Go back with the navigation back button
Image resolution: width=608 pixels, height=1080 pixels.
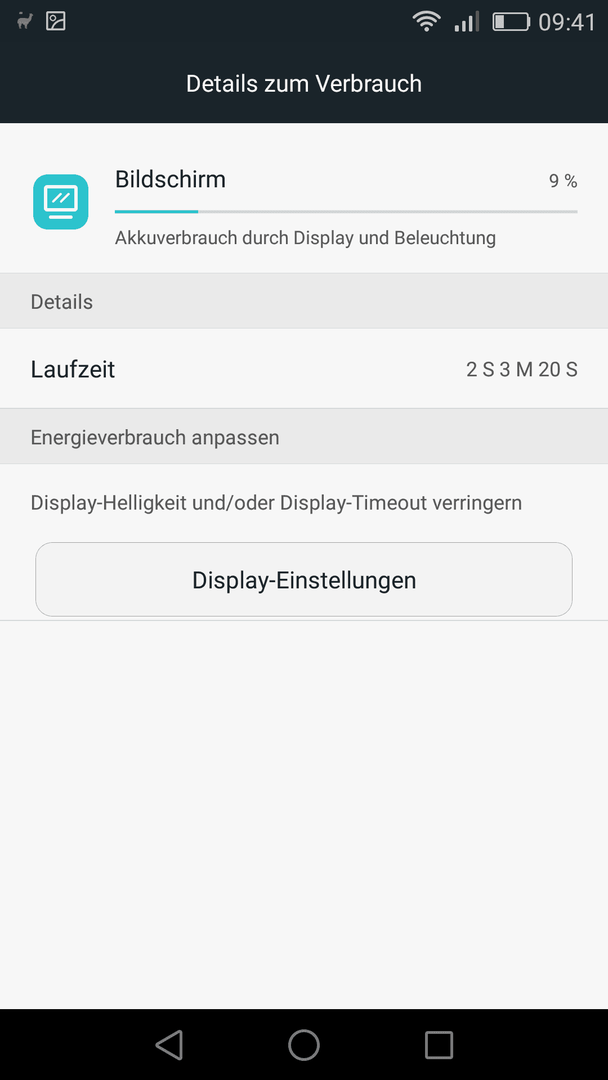pos(169,1044)
